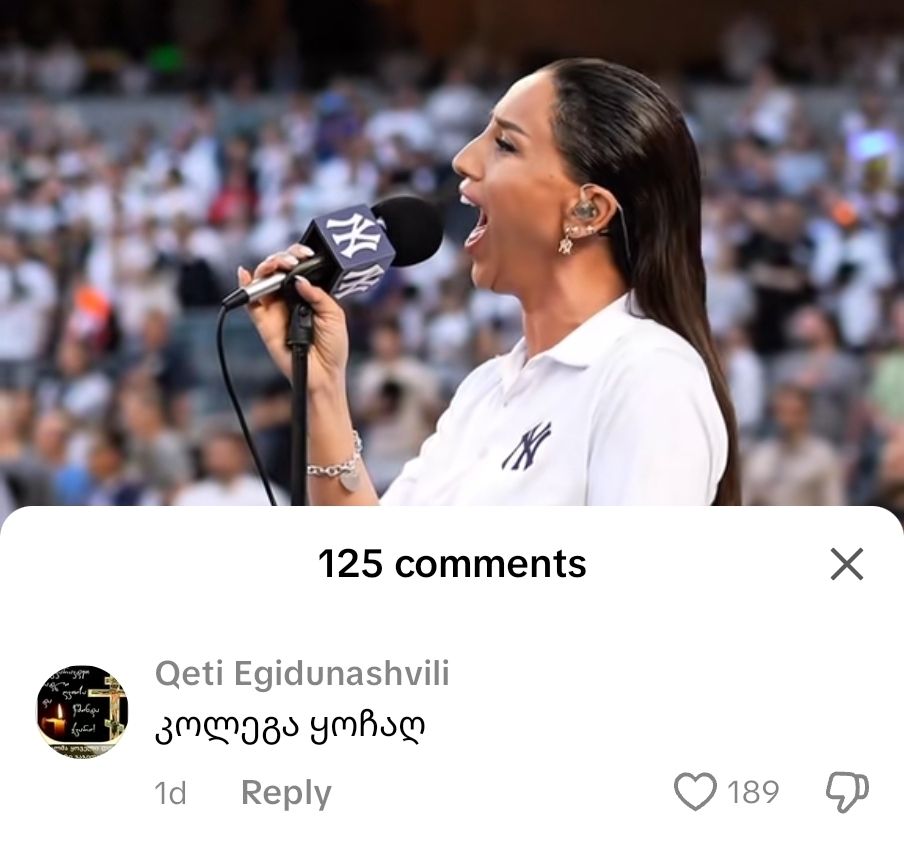Like Qeti Egidunashvili's comment
The width and height of the screenshot is (904, 844).
point(696,792)
